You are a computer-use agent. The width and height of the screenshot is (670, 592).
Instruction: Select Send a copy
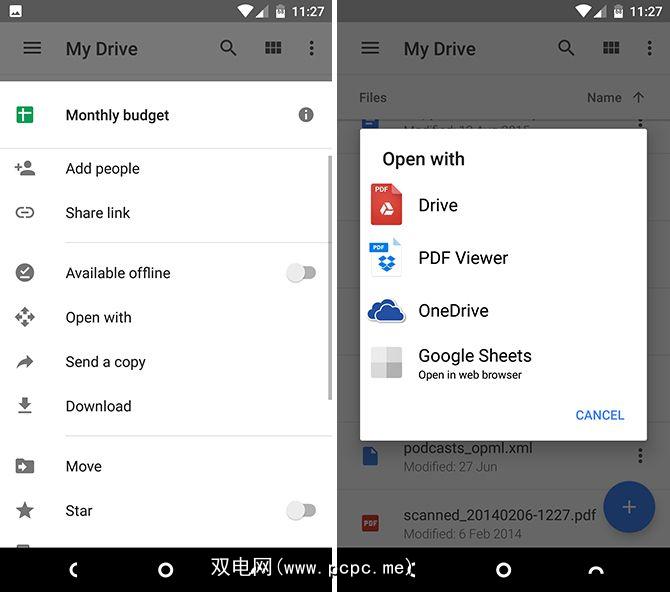click(105, 362)
